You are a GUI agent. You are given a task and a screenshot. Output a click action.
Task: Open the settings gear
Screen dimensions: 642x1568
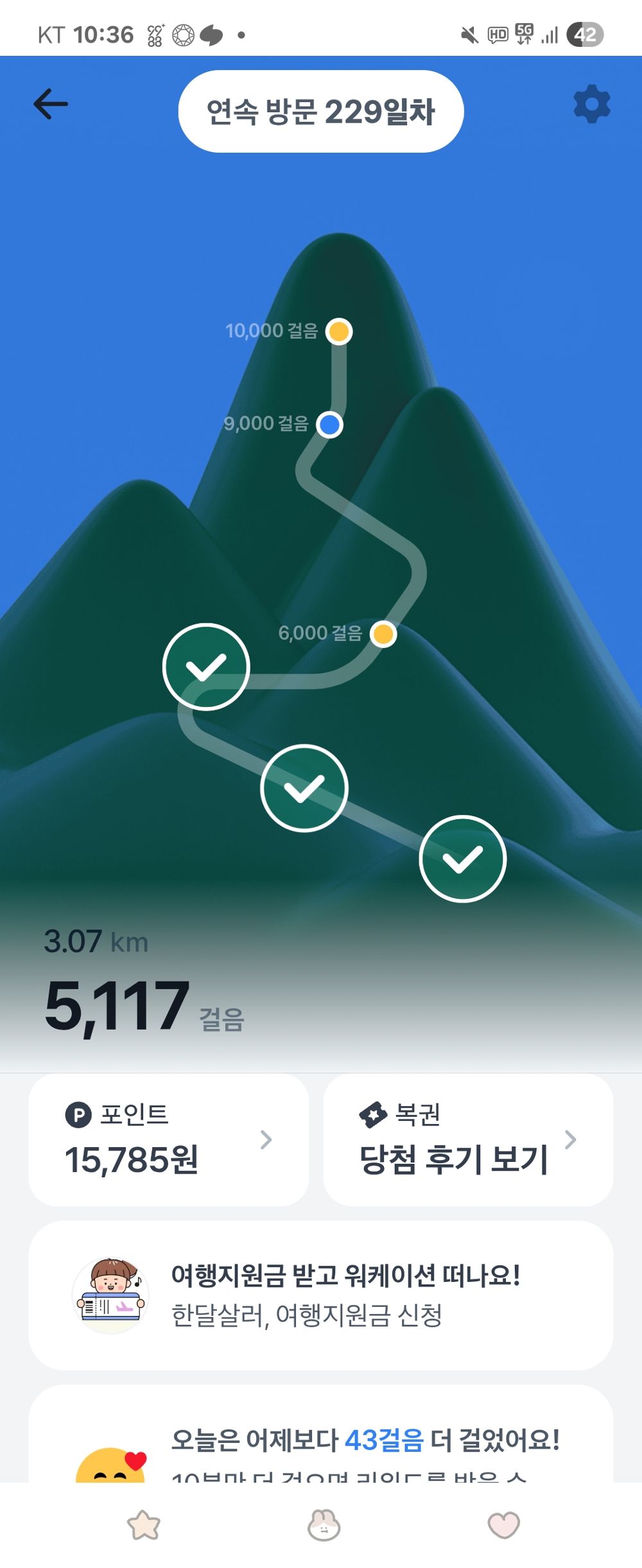click(591, 104)
